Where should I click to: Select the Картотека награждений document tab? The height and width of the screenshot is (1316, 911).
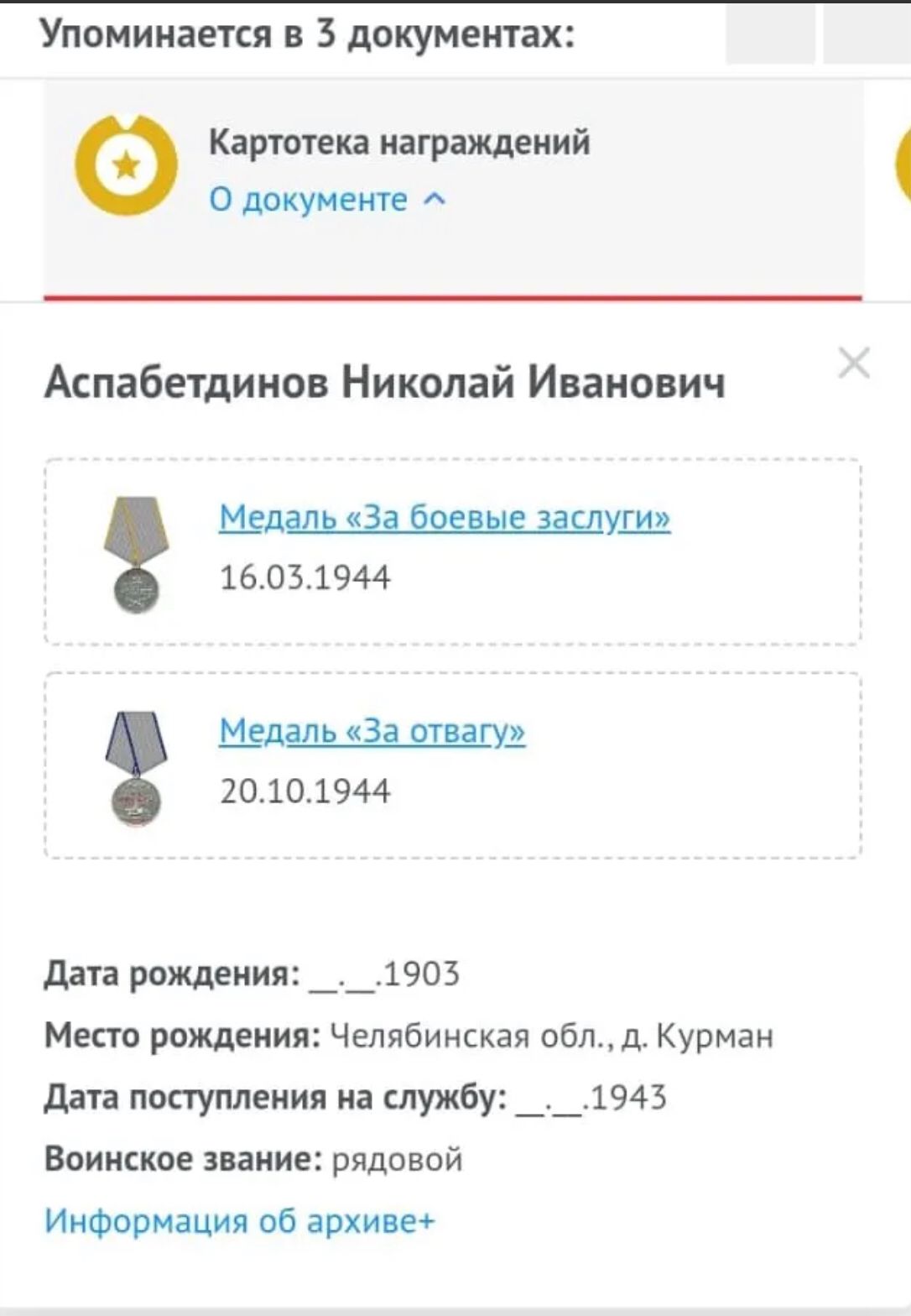click(398, 143)
